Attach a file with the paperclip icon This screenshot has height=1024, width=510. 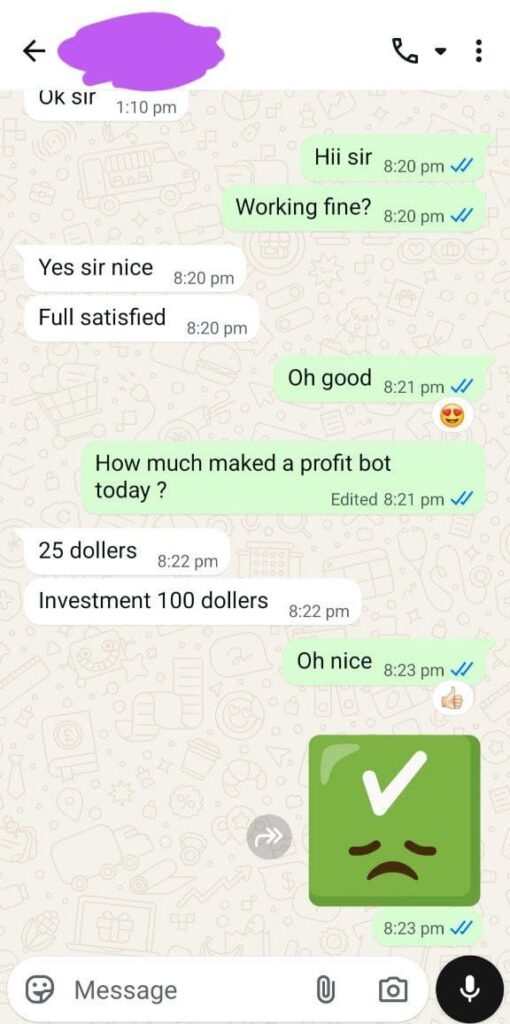coord(325,990)
